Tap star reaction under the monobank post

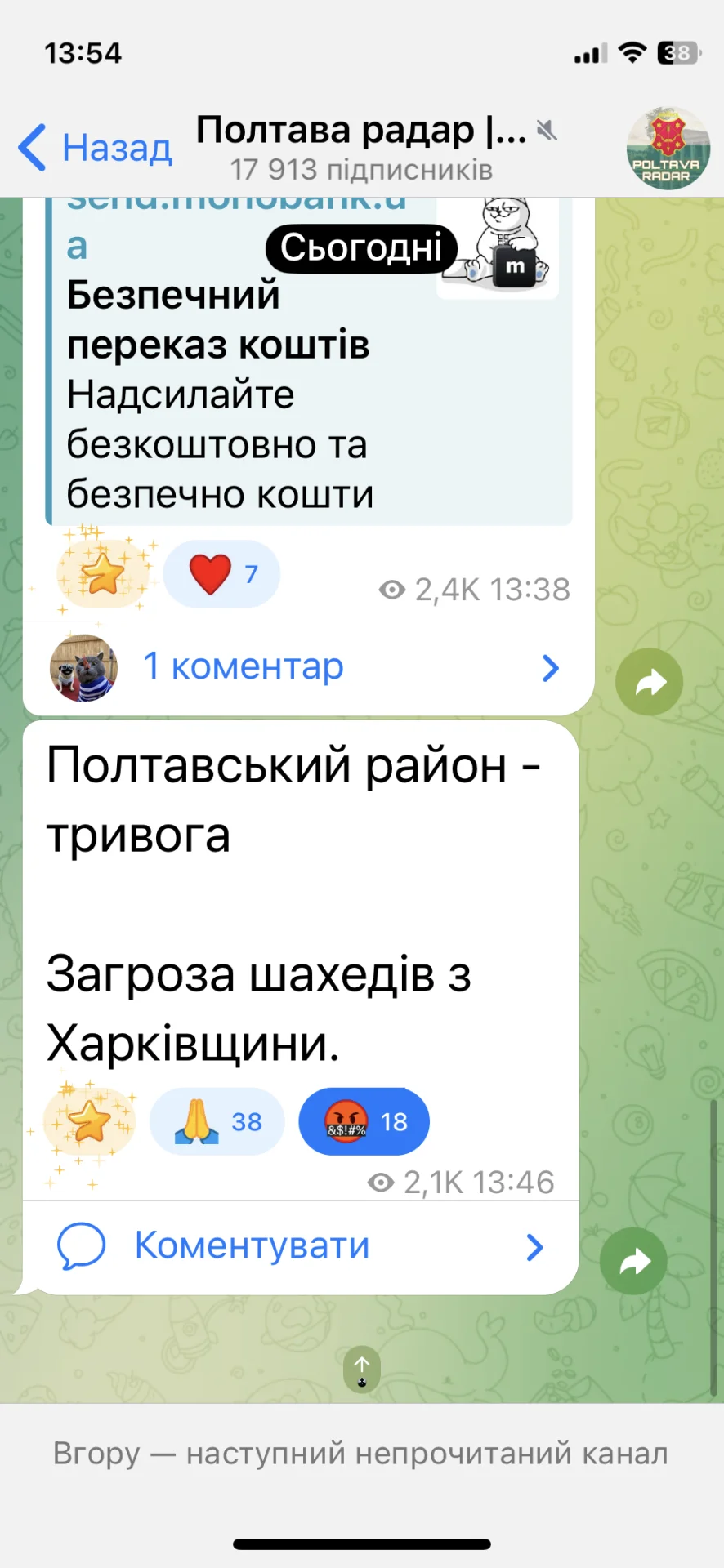[103, 573]
